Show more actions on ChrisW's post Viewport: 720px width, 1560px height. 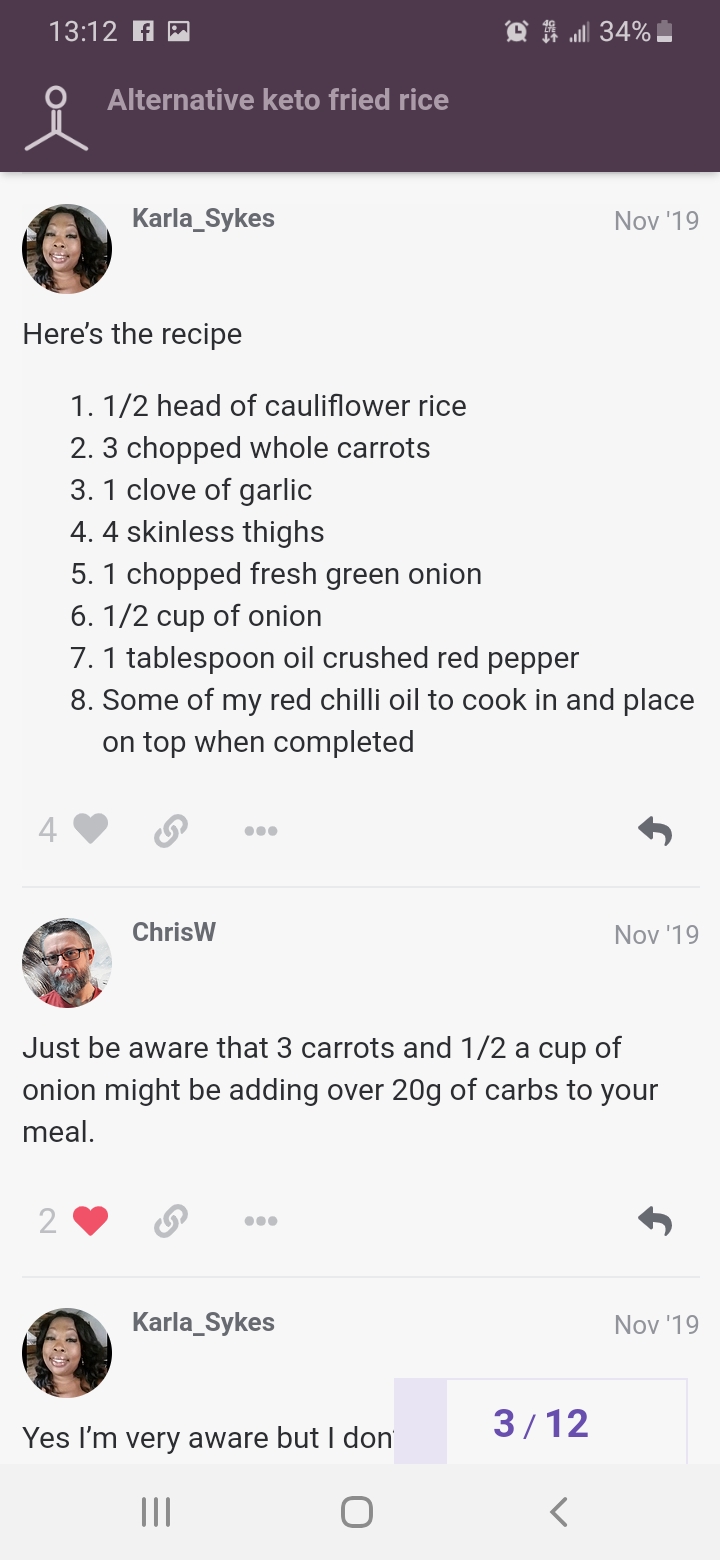pyautogui.click(x=260, y=1220)
